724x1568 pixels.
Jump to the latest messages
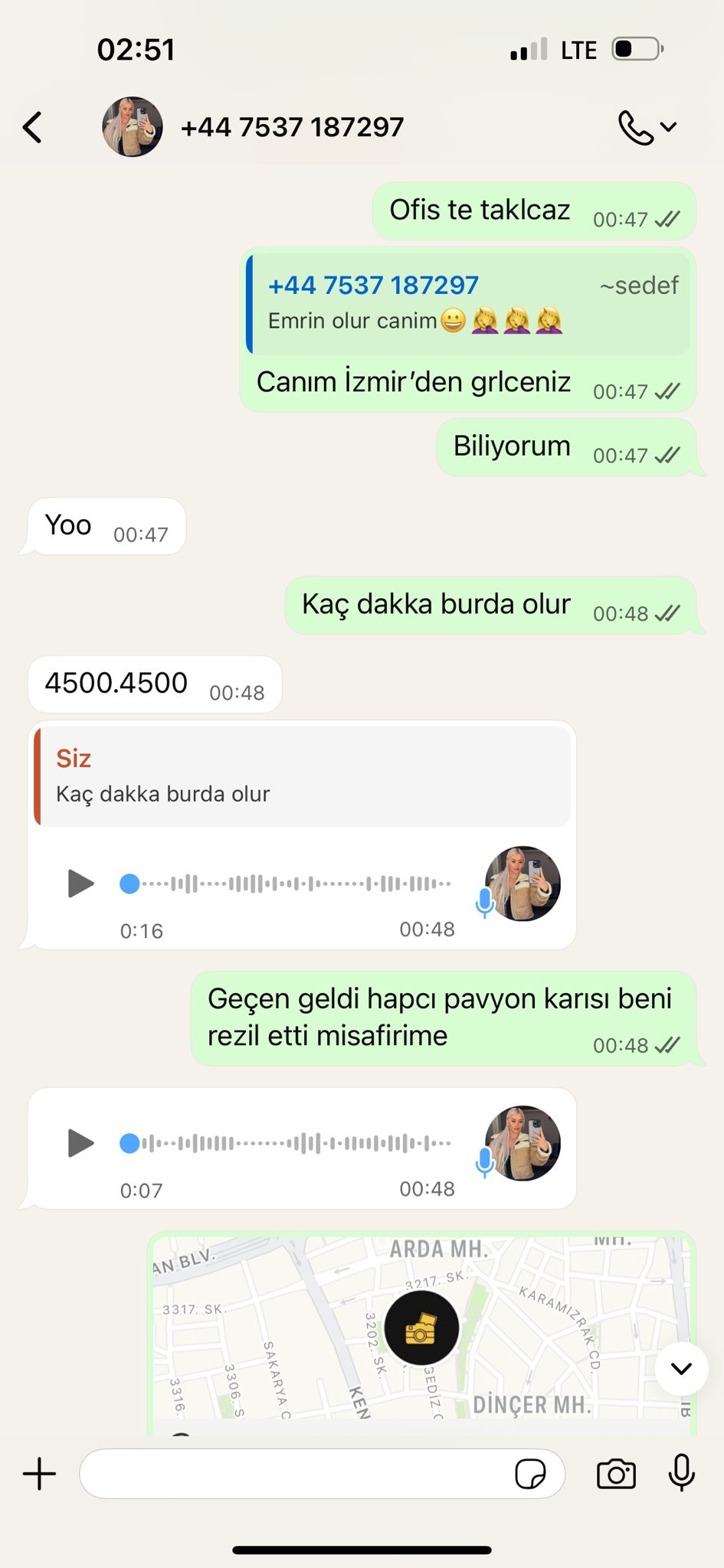pyautogui.click(x=681, y=1368)
